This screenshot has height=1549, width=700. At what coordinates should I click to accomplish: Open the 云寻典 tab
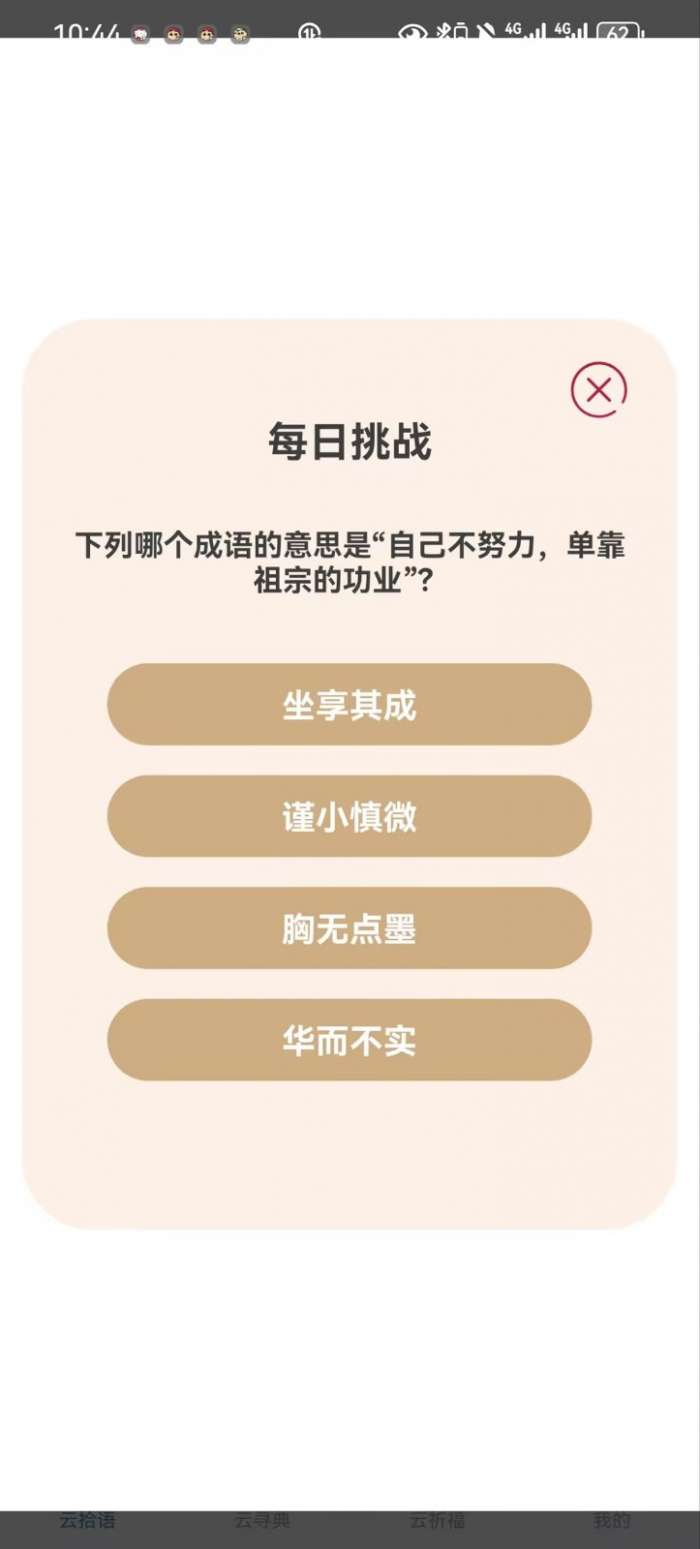pyautogui.click(x=262, y=1521)
